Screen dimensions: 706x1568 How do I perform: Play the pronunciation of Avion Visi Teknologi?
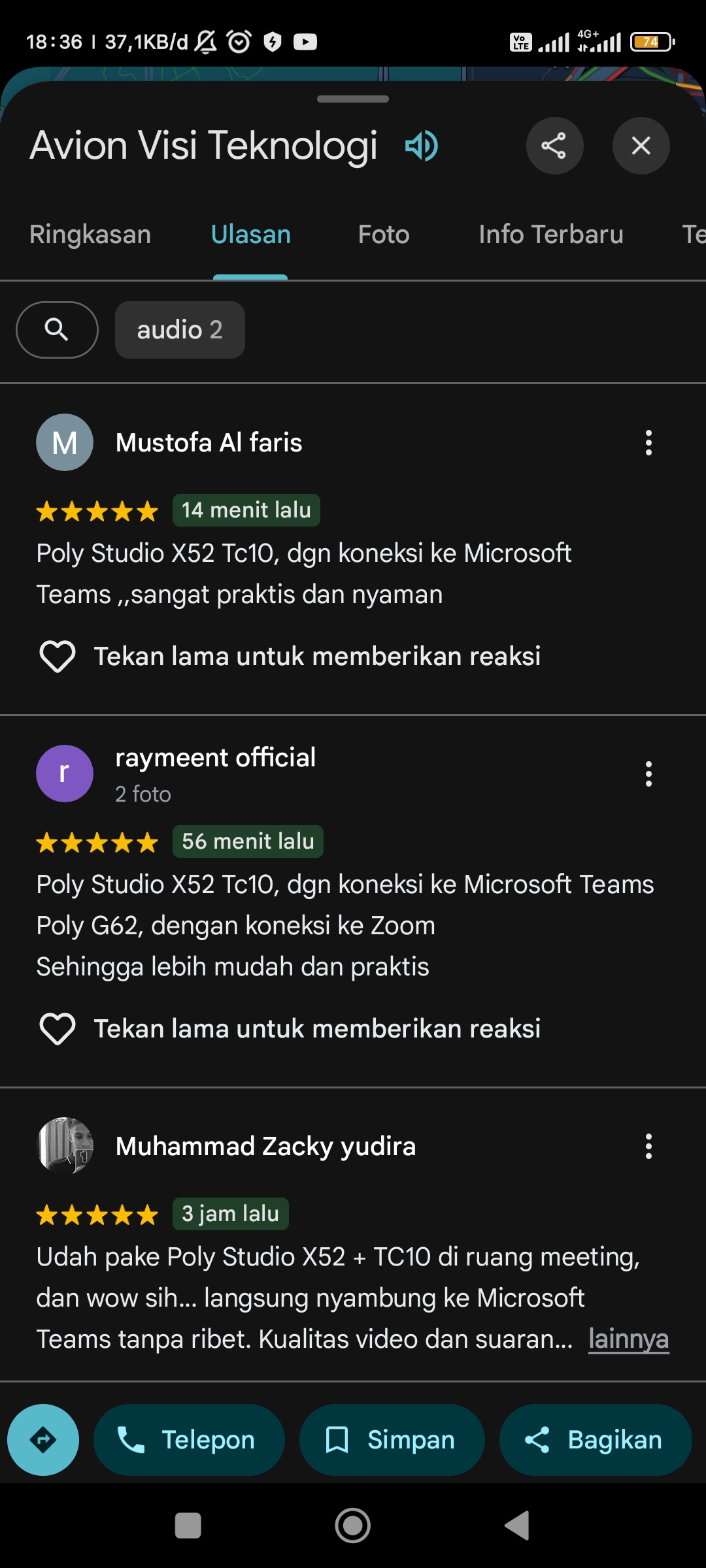(422, 145)
